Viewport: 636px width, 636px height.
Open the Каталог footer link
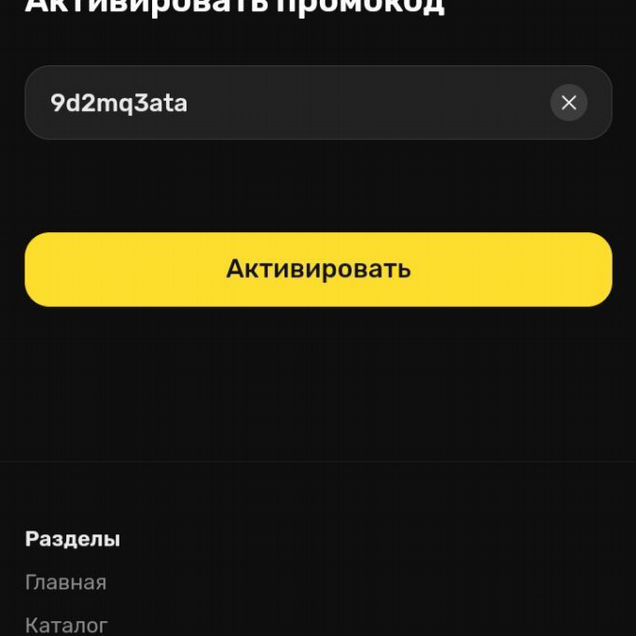click(x=66, y=625)
